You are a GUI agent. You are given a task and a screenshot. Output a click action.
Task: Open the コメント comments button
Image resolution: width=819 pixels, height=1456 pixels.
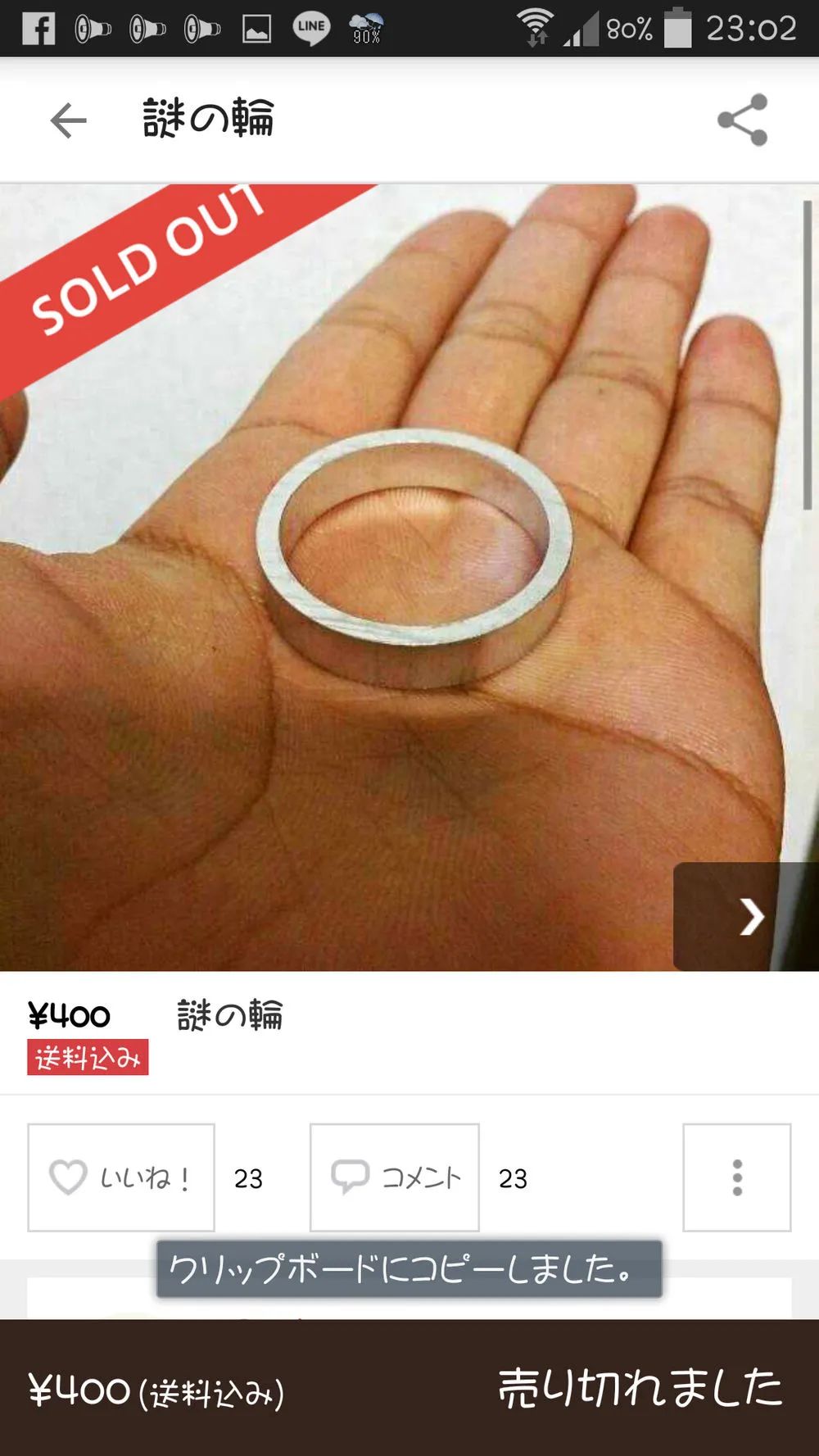click(395, 1177)
